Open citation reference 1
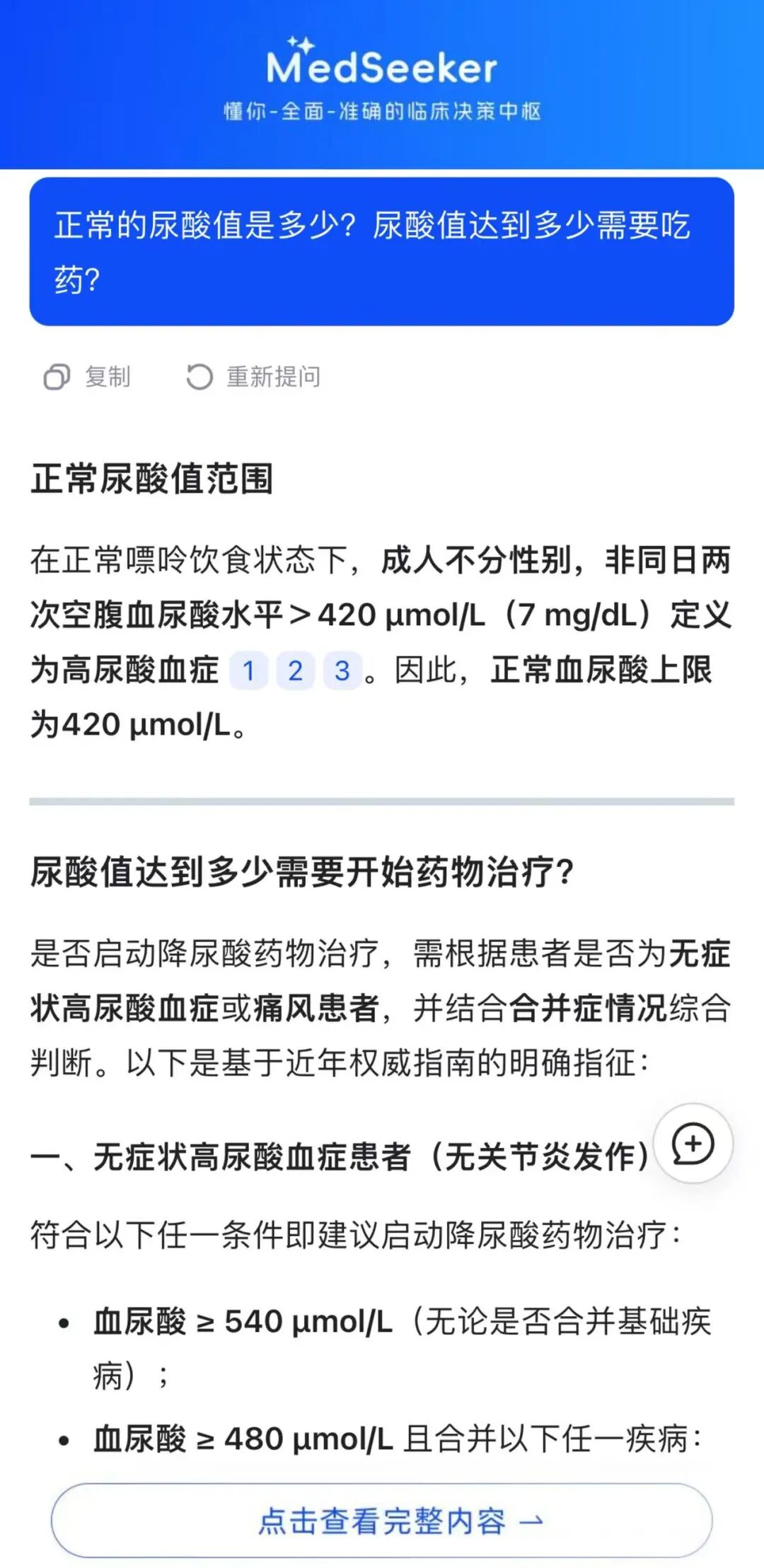 248,670
